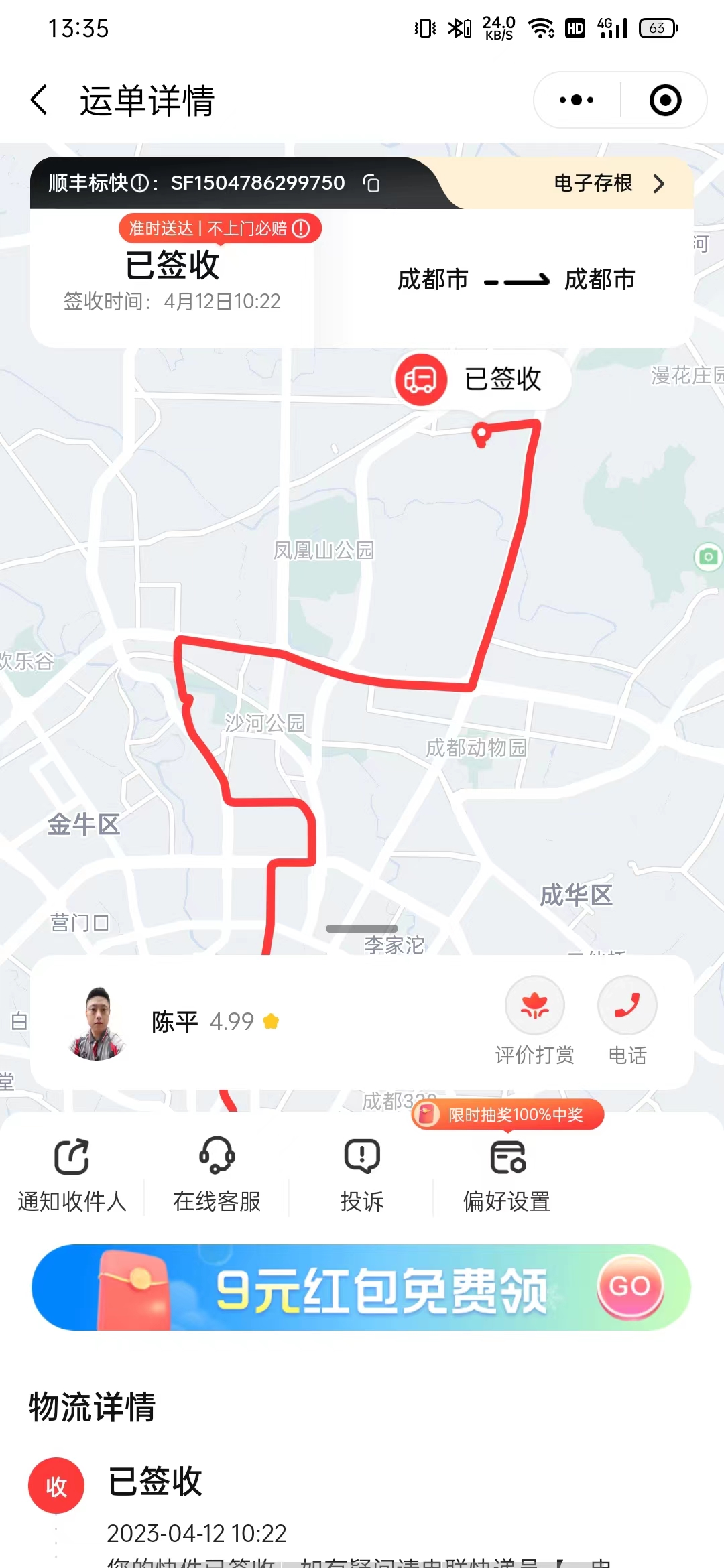Go back from the 运单详情 page

(40, 100)
